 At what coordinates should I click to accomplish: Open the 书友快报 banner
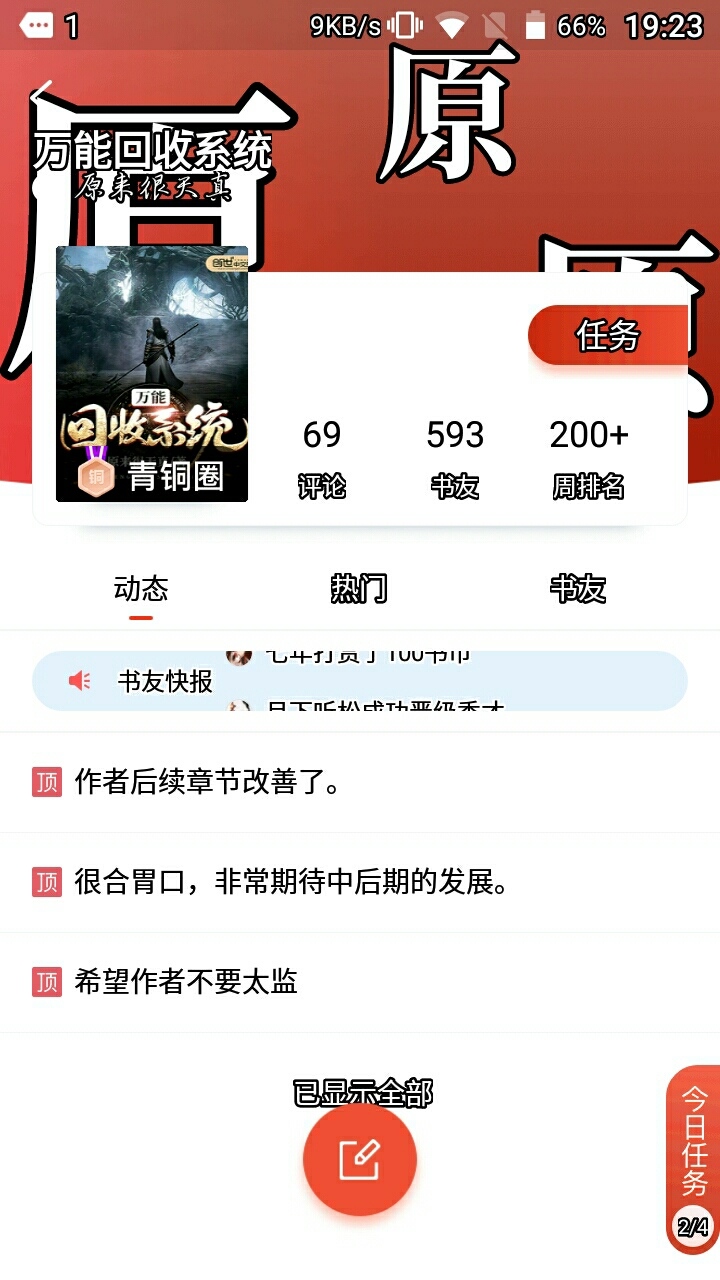(x=360, y=681)
